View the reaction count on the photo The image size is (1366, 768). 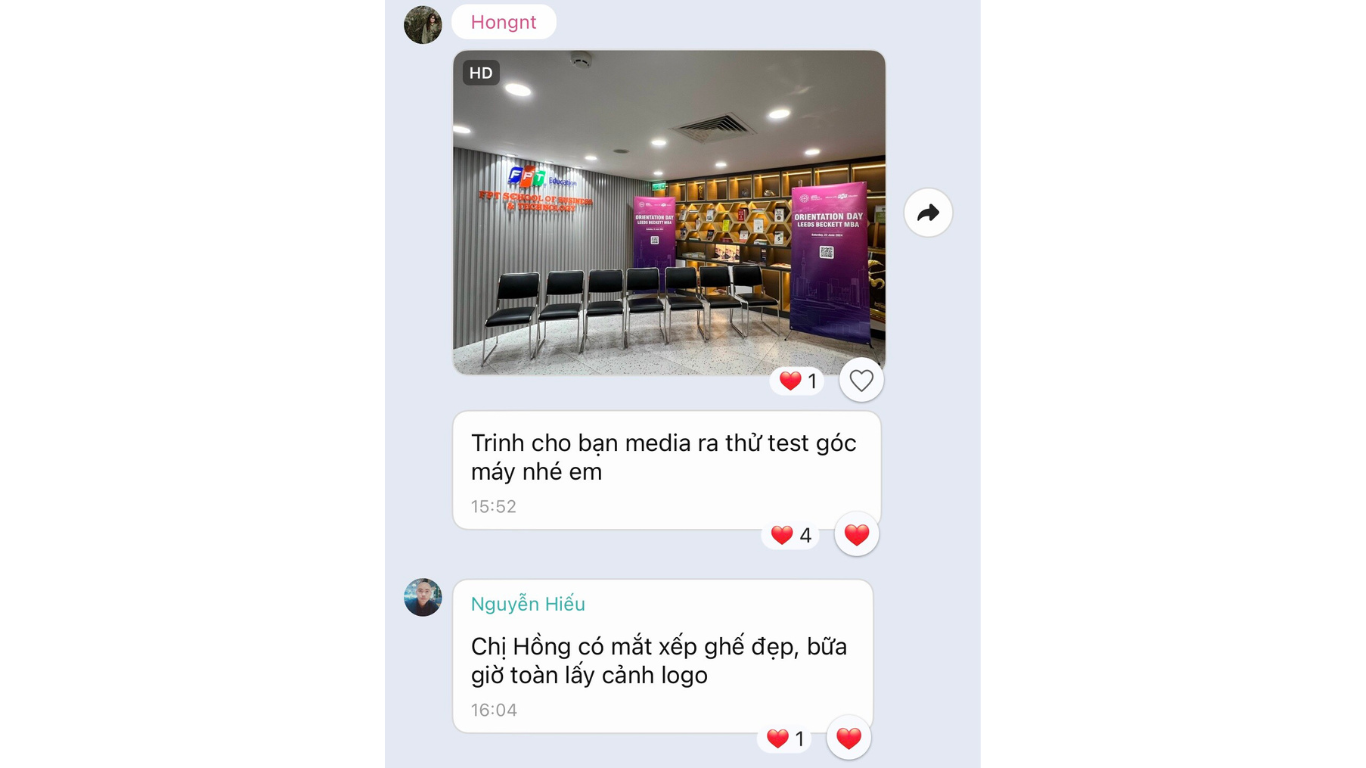pos(798,381)
